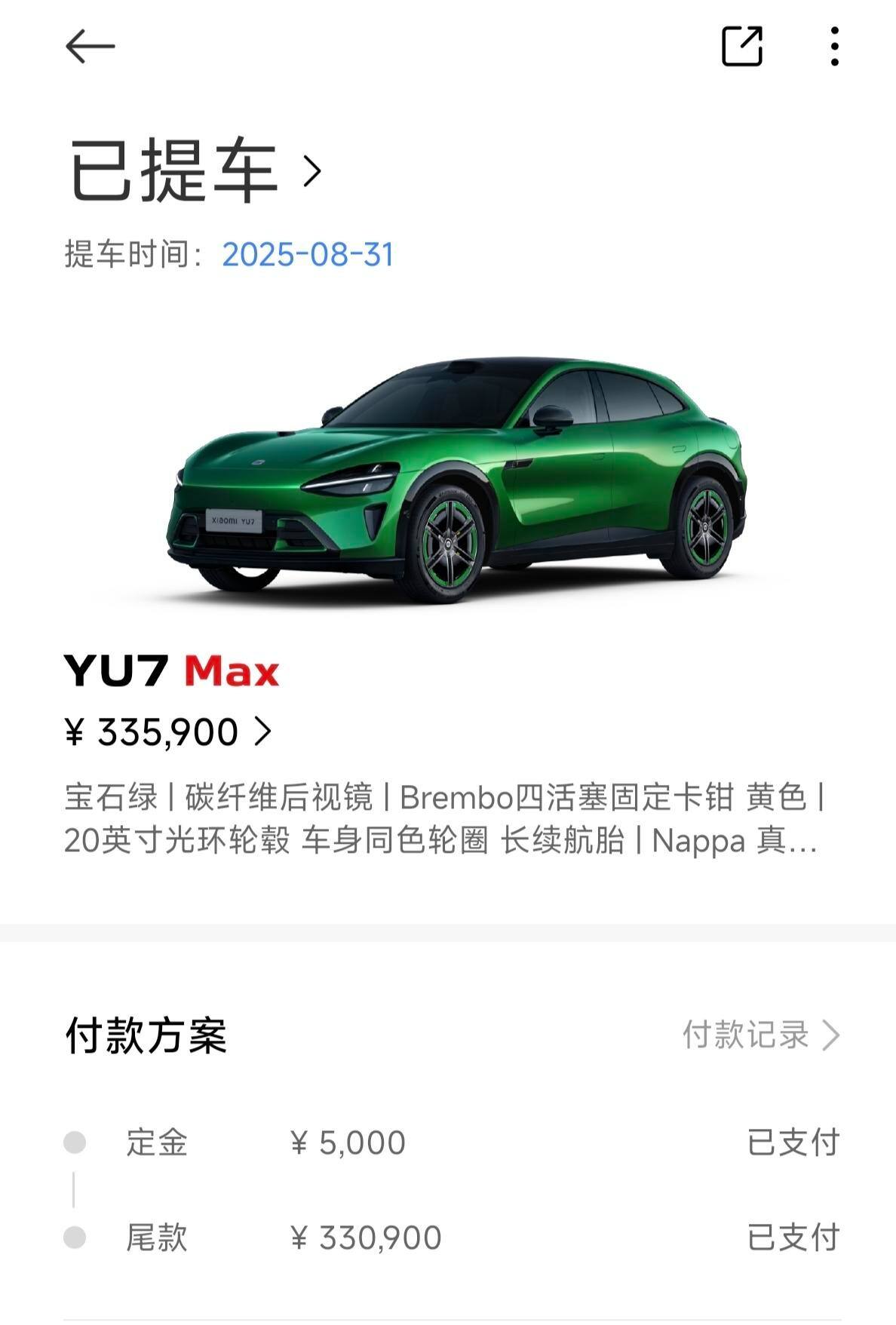Open the three-dot overflow menu

[834, 47]
